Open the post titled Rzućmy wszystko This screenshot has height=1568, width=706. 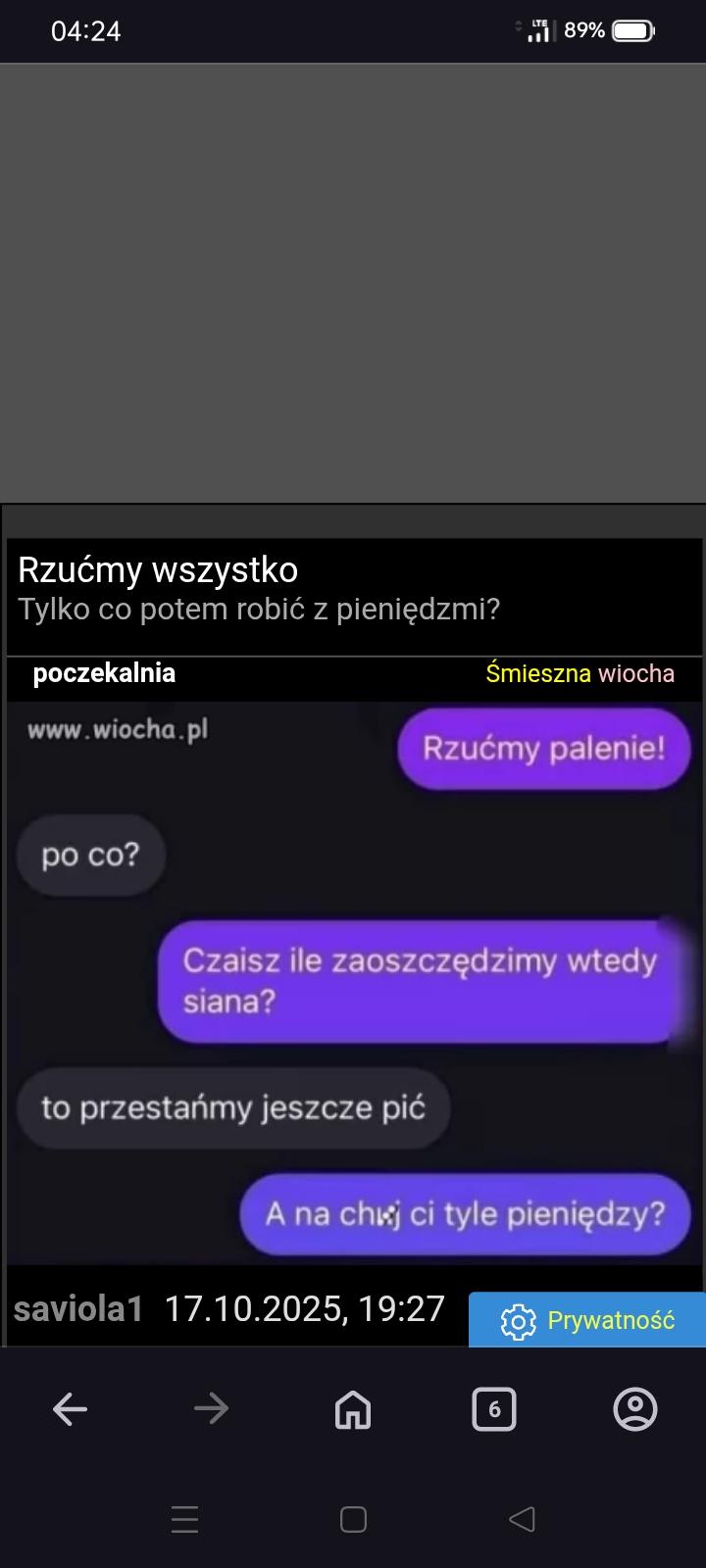[x=158, y=569]
